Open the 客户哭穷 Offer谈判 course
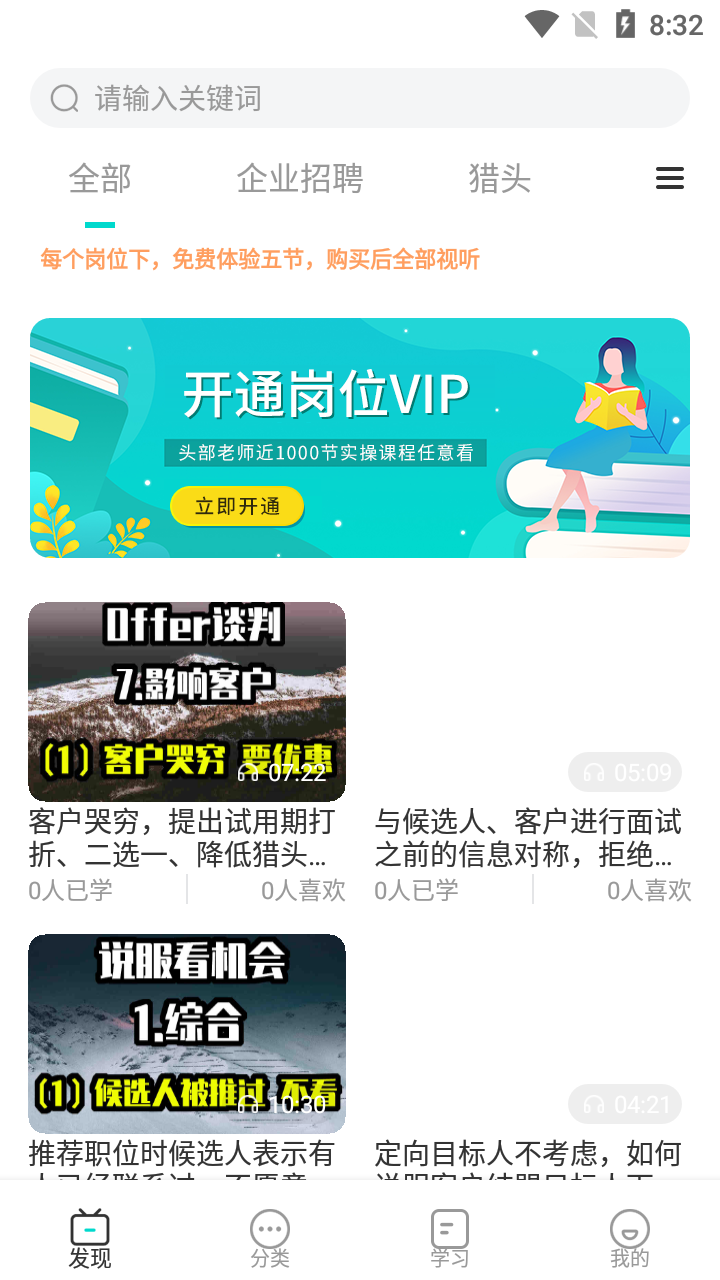This screenshot has height=1280, width=720. [187, 702]
